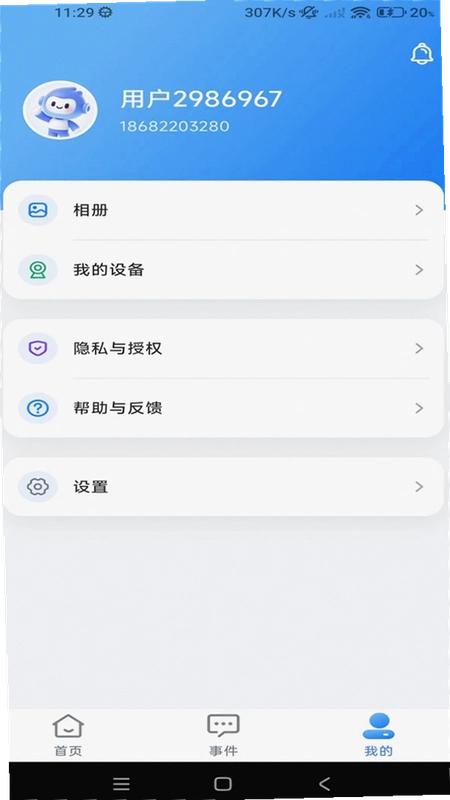Open 帮助与反馈 help and feedback
This screenshot has height=800, width=450.
click(x=223, y=408)
